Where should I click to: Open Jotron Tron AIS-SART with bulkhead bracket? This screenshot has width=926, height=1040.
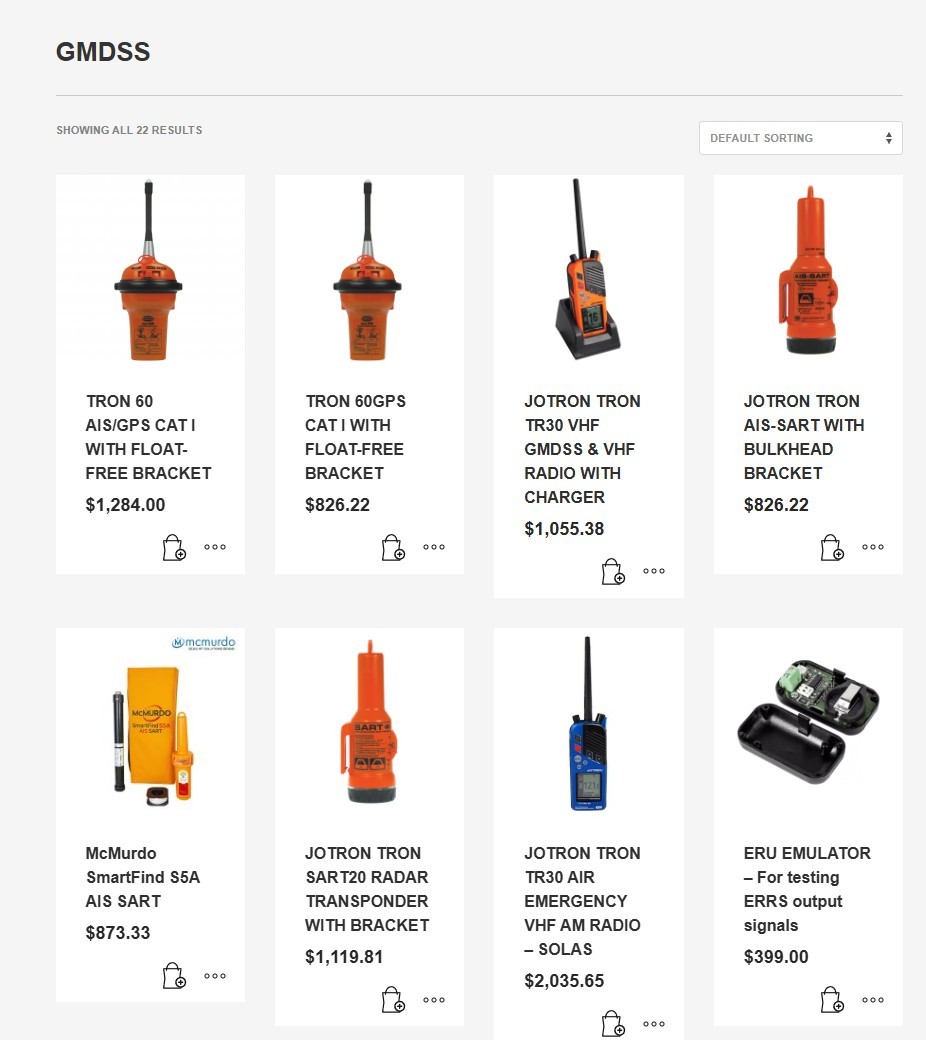click(803, 436)
